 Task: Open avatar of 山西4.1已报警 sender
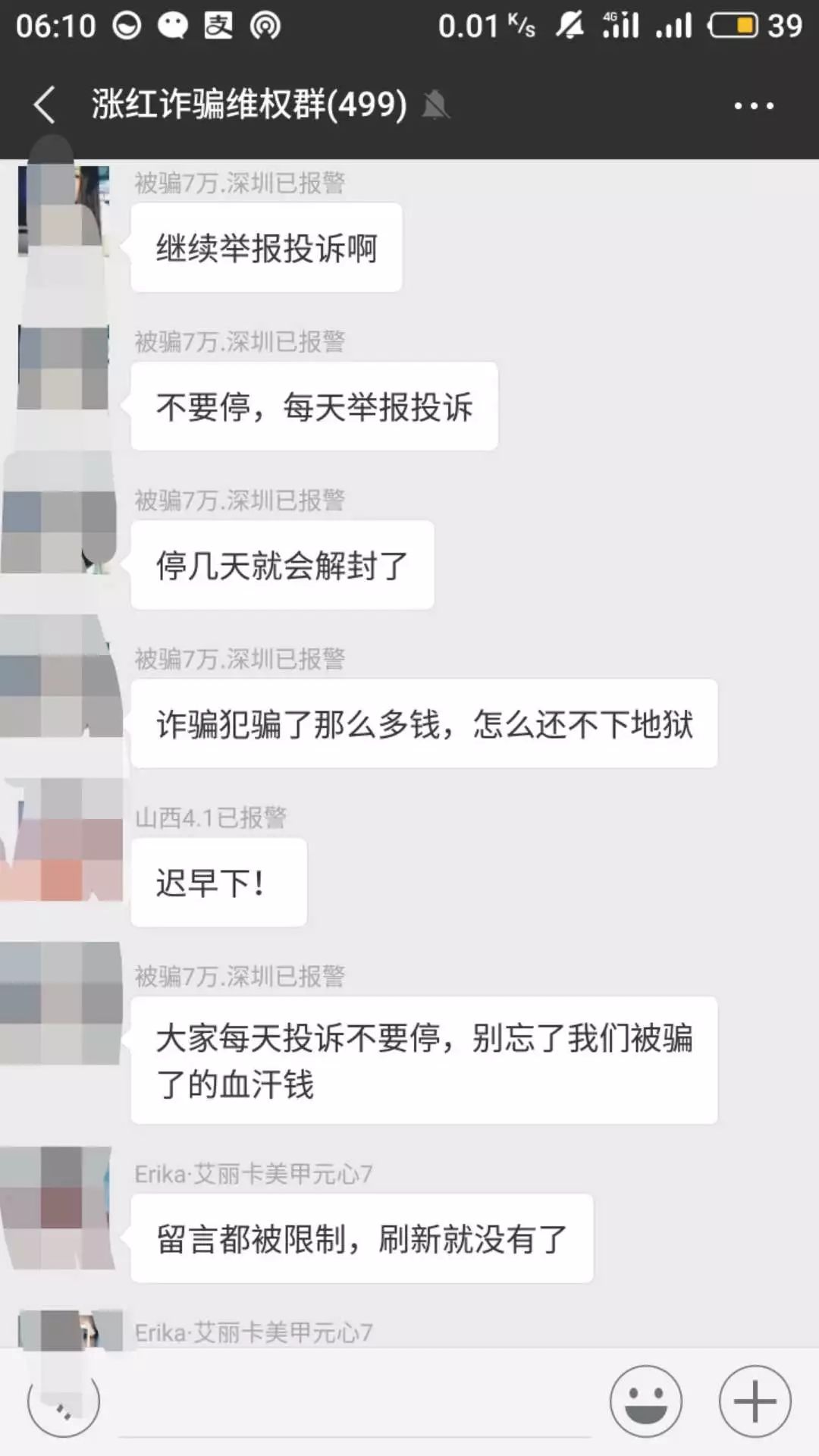pyautogui.click(x=64, y=839)
